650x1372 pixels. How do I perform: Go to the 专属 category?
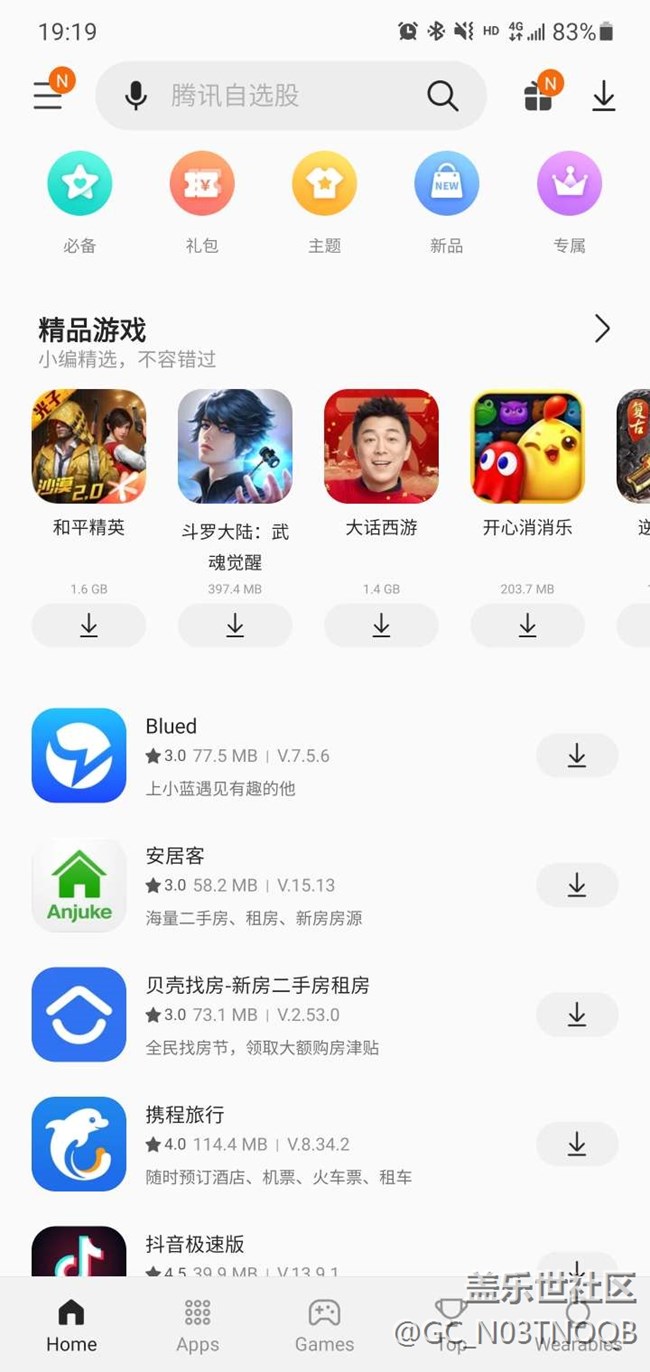pyautogui.click(x=569, y=185)
